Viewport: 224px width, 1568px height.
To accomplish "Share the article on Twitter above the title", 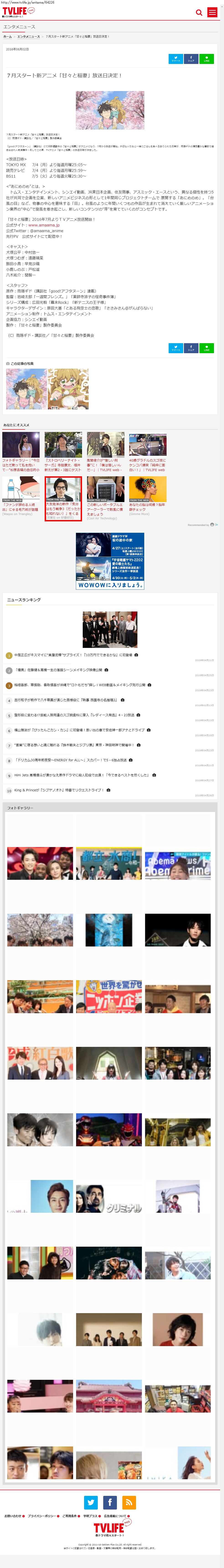I will pyautogui.click(x=175, y=58).
